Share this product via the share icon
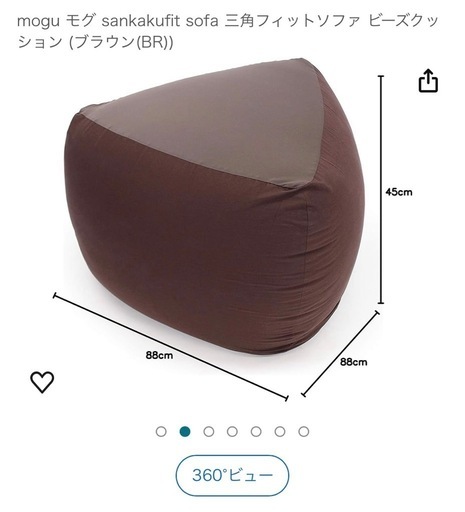465x512 pixels. point(428,81)
